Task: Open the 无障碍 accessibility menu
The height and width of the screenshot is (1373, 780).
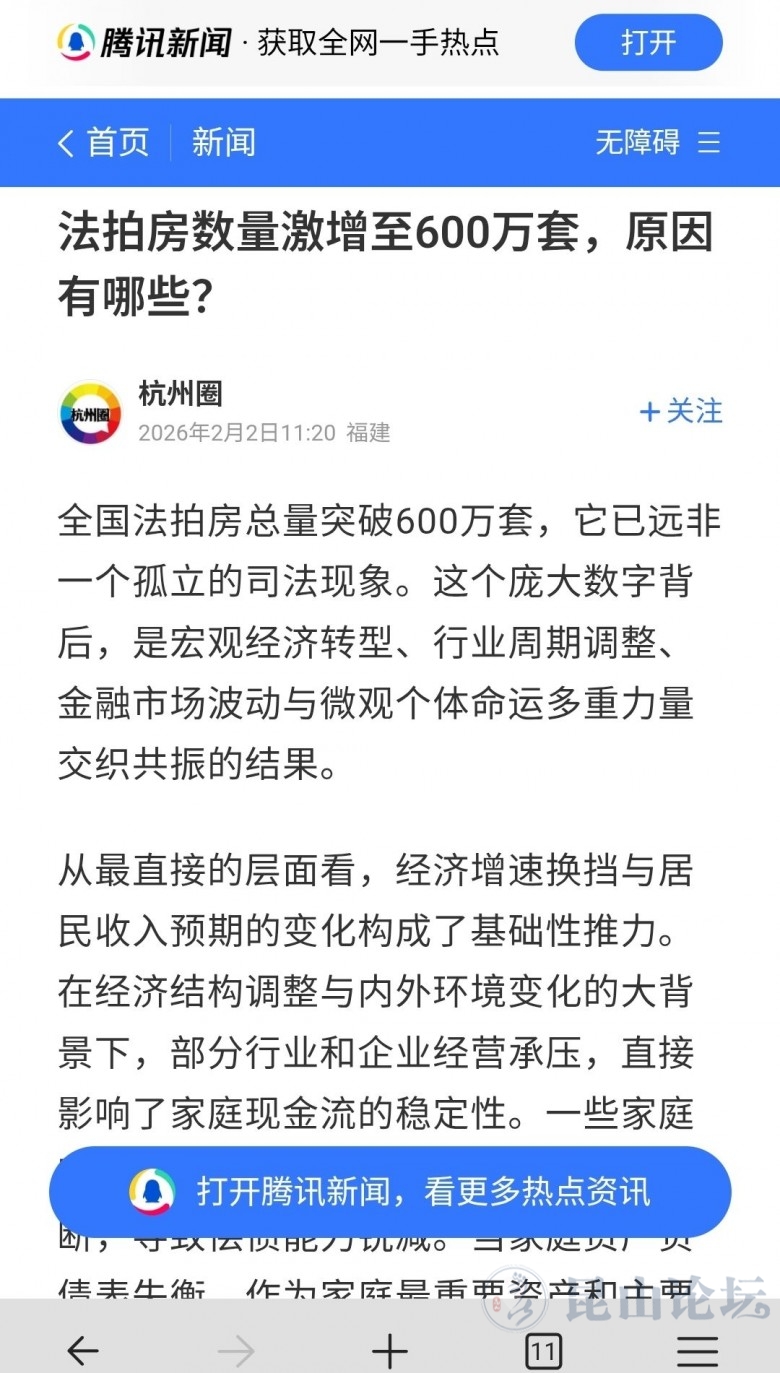Action: (x=657, y=142)
